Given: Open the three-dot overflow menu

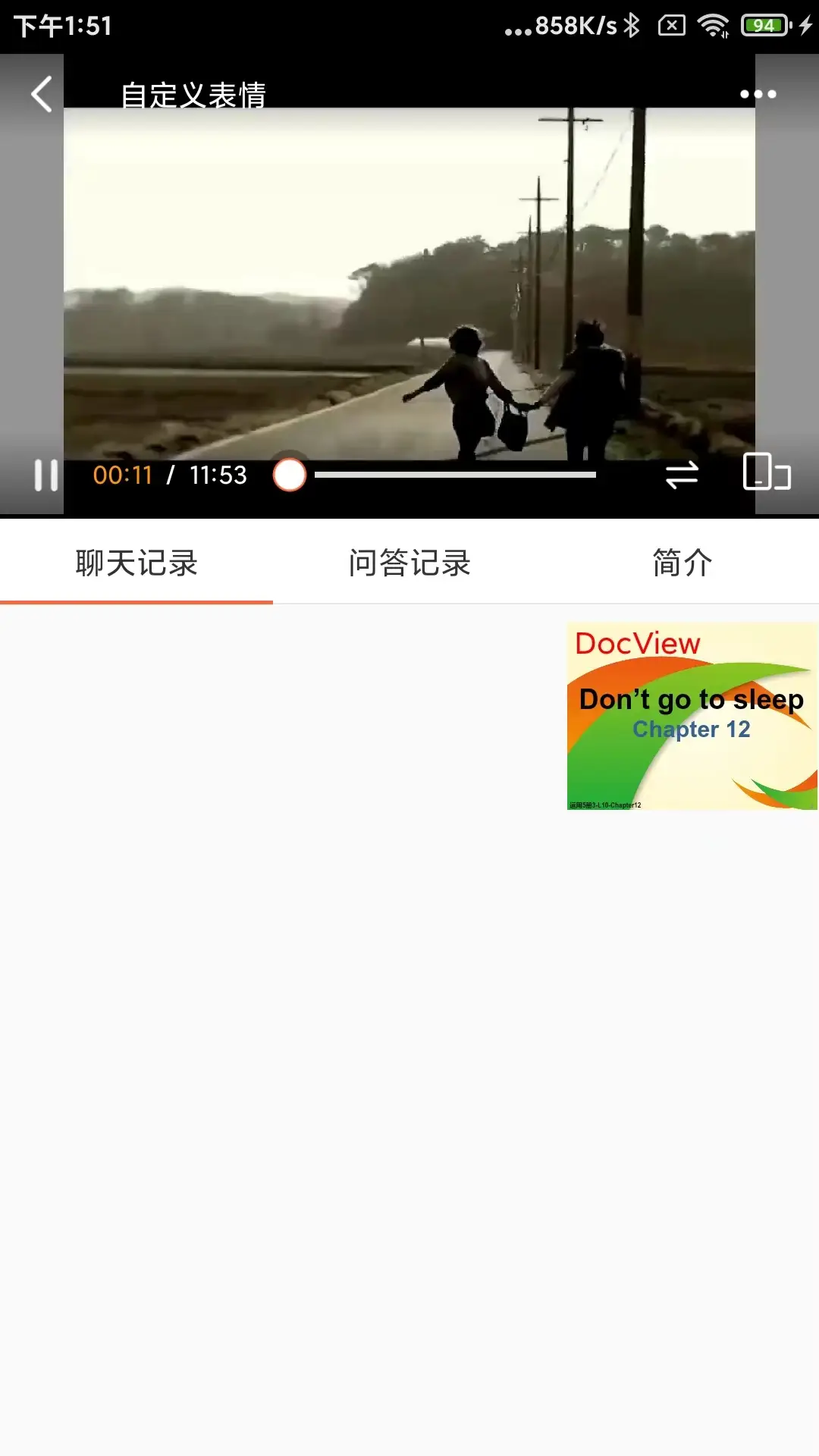Looking at the screenshot, I should click(758, 94).
